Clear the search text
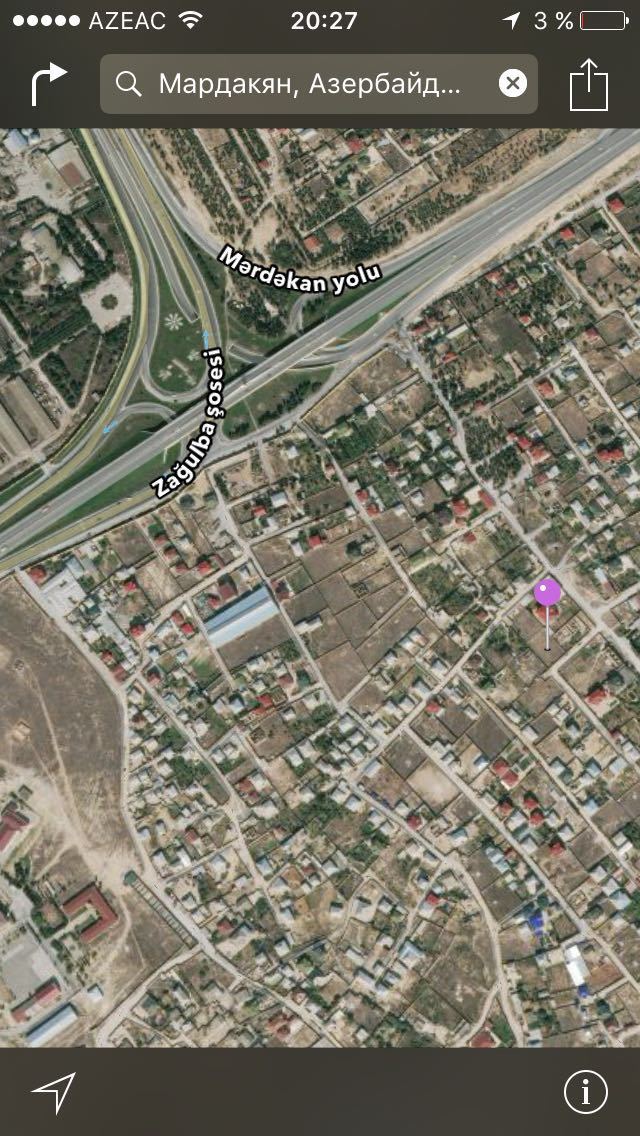640x1136 pixels. [x=512, y=84]
